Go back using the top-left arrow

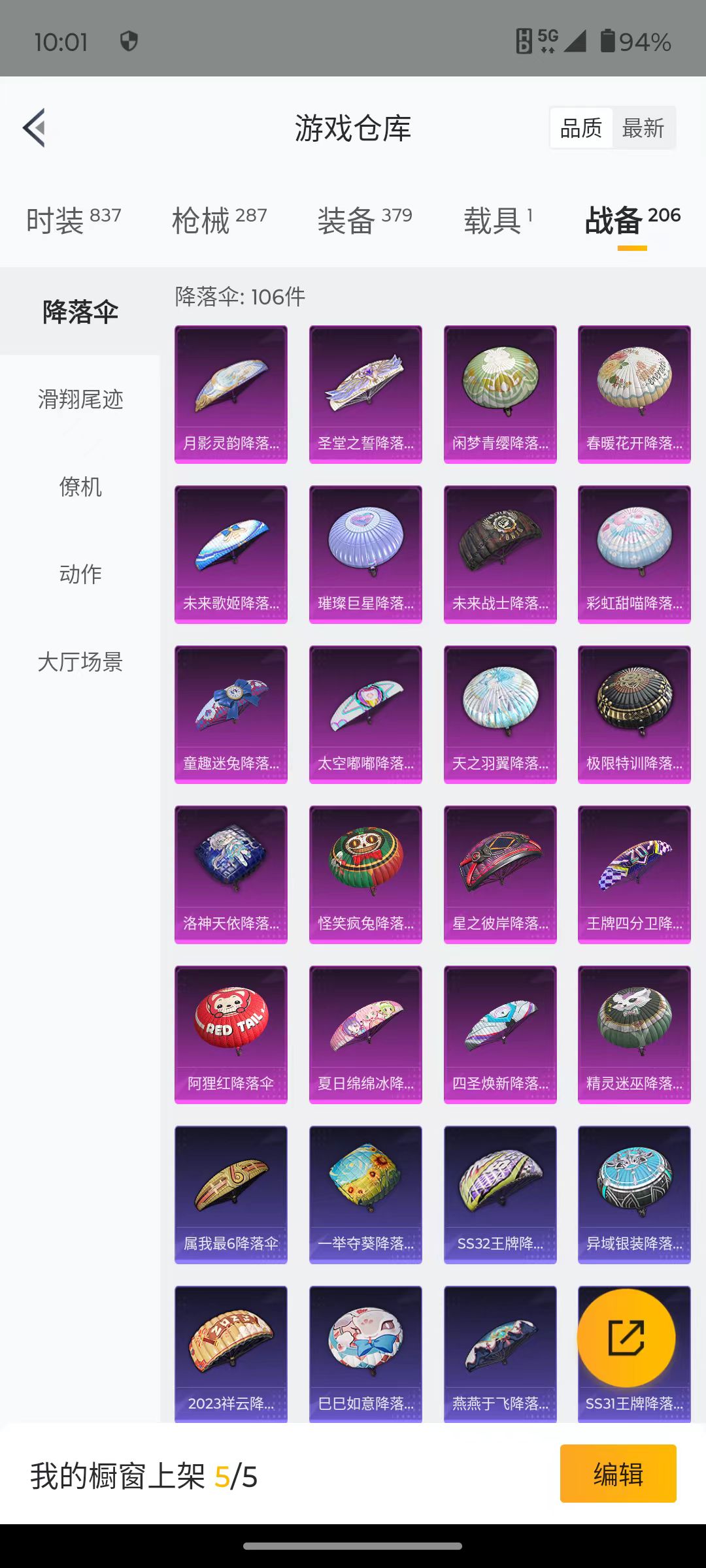coord(34,127)
